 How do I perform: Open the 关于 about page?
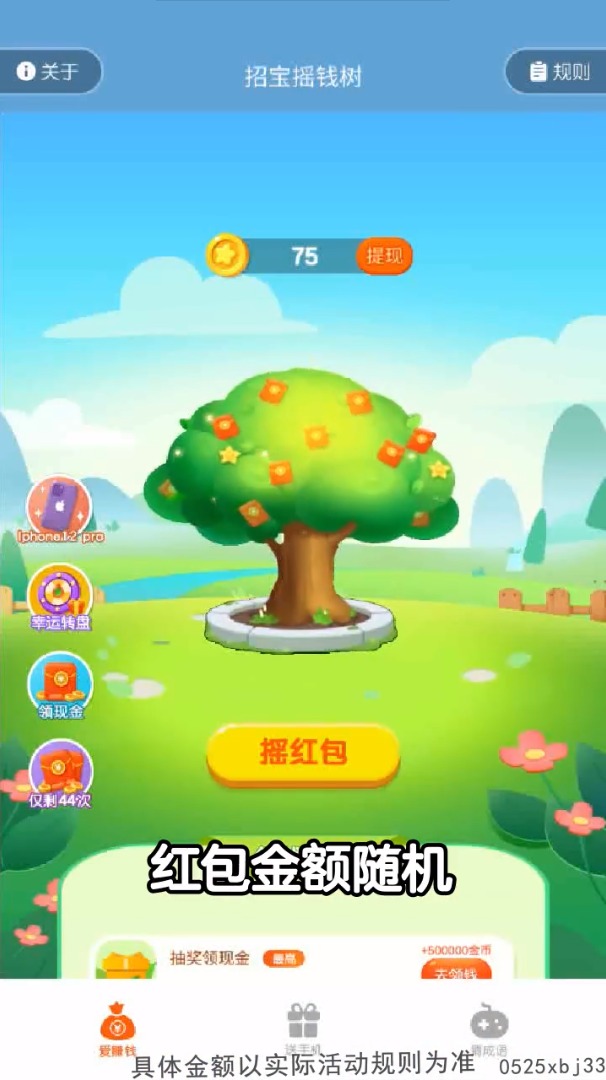[48, 72]
